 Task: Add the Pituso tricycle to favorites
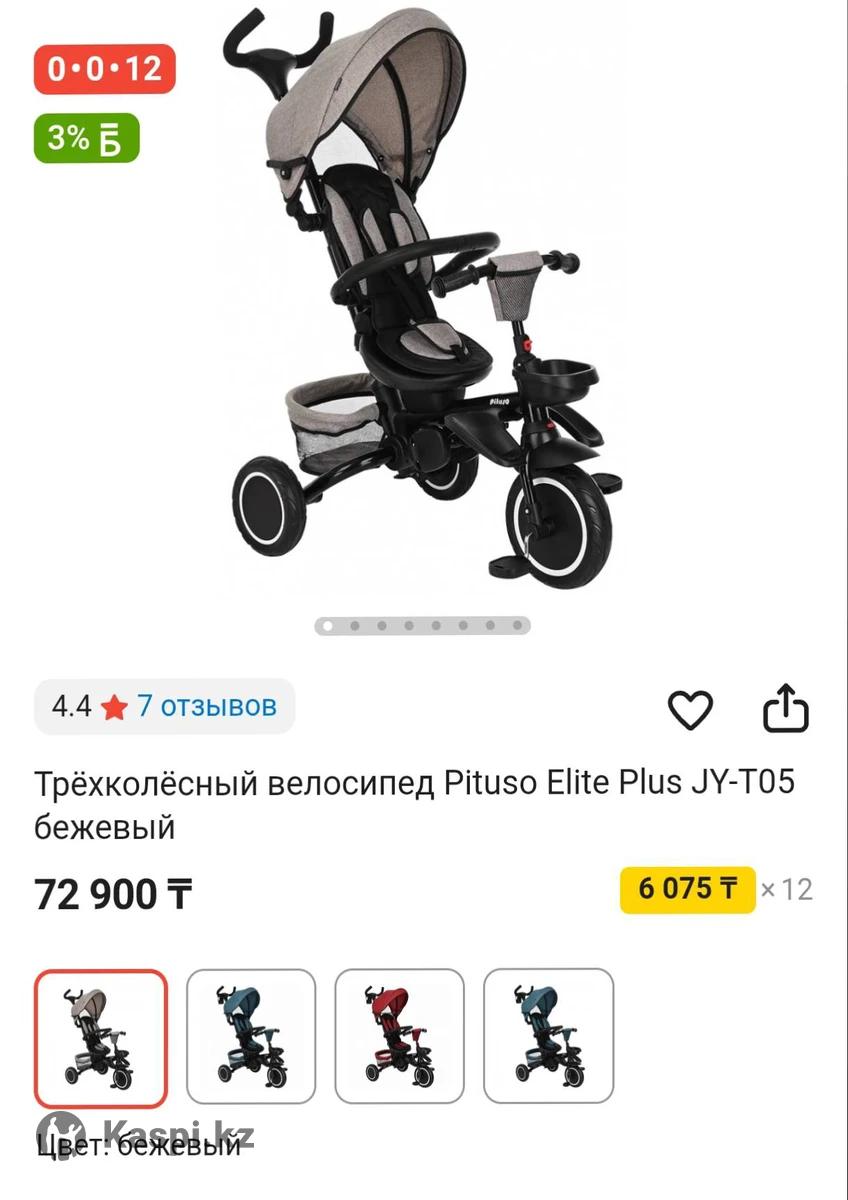point(690,710)
